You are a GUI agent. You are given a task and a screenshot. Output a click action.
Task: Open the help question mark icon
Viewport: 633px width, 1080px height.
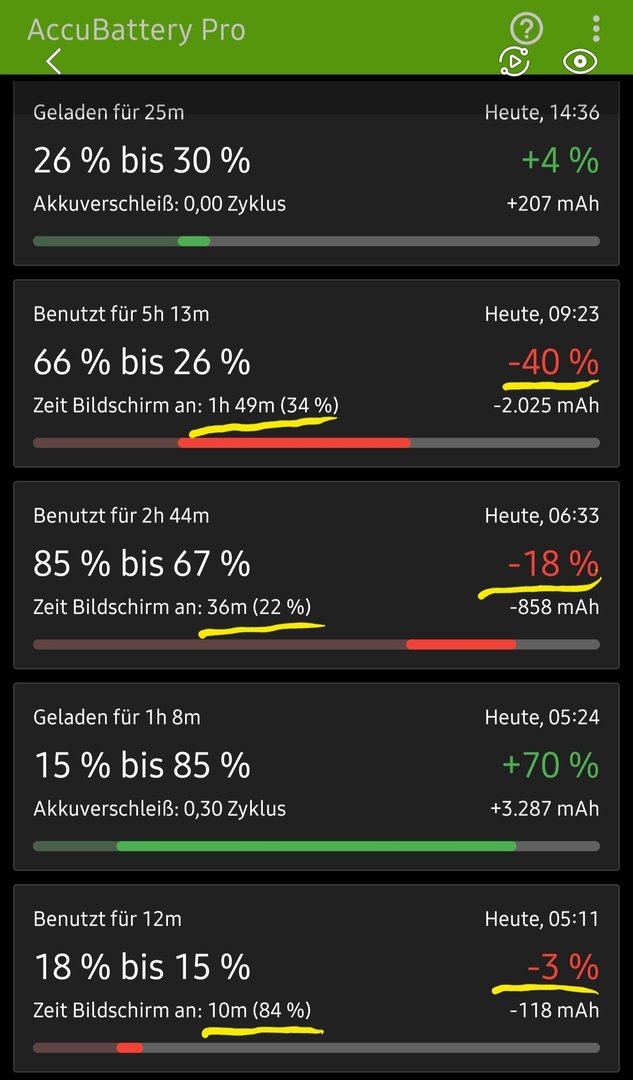point(526,28)
